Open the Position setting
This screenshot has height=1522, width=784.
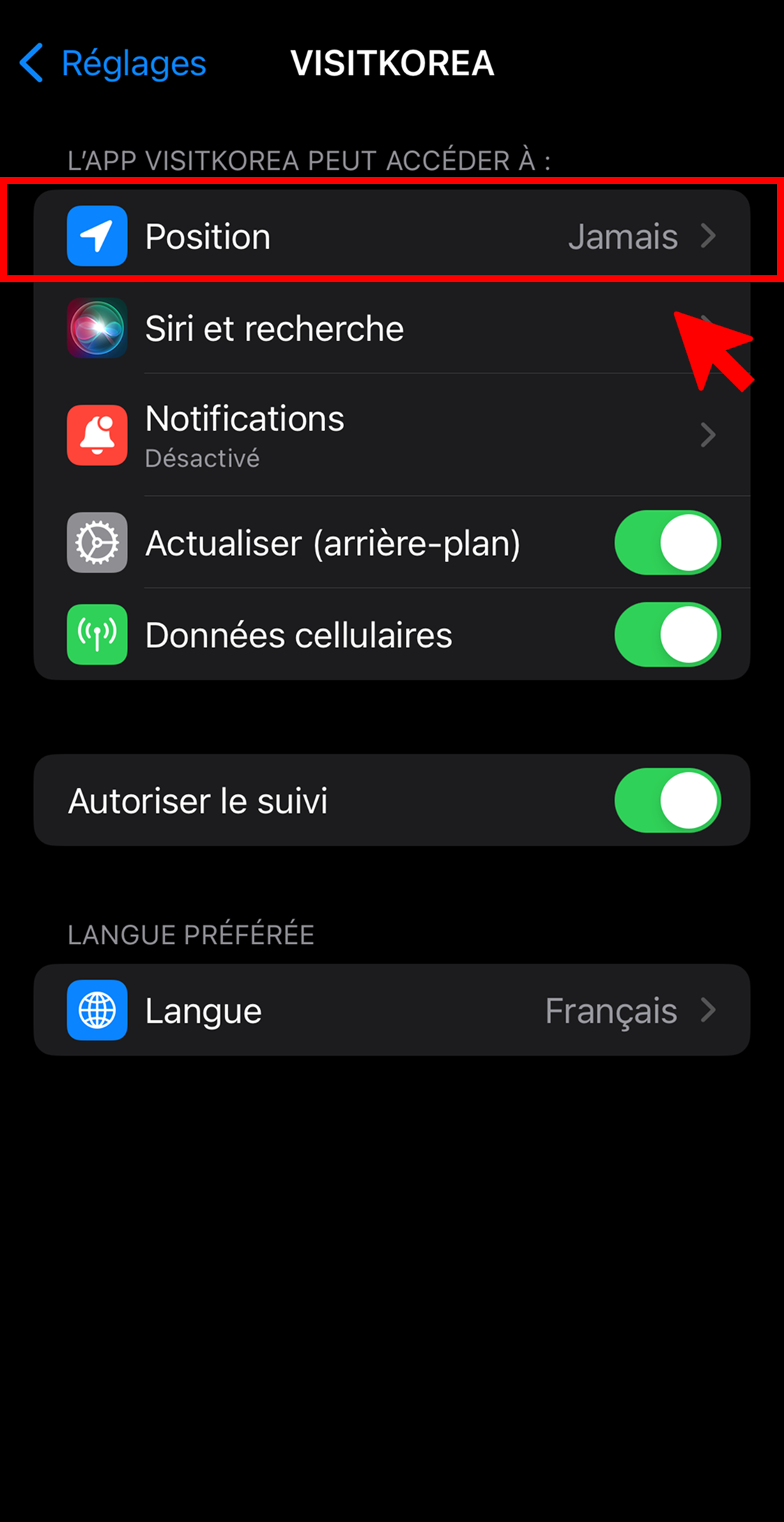coord(392,236)
